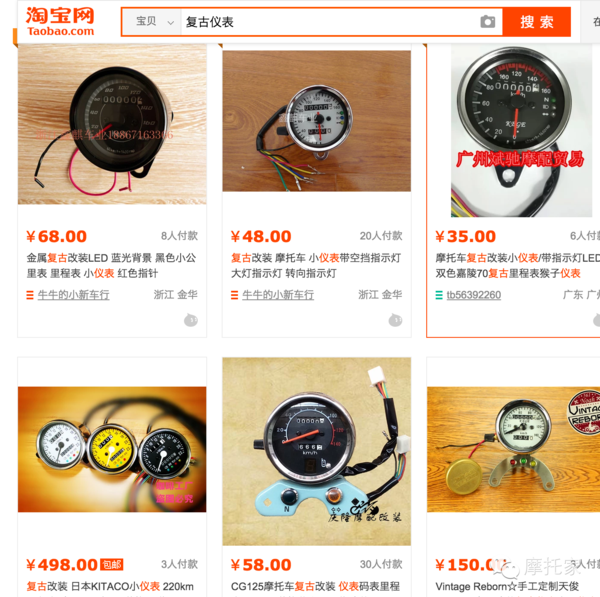The height and width of the screenshot is (597, 600).
Task: Open the ¥150 Vintage Reborn gauge product
Action: [515, 450]
